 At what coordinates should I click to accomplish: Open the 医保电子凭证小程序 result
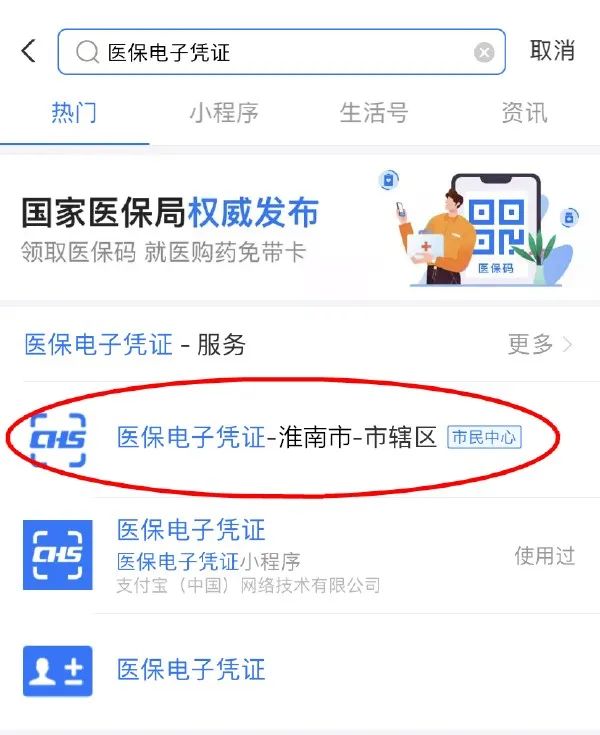click(x=300, y=556)
